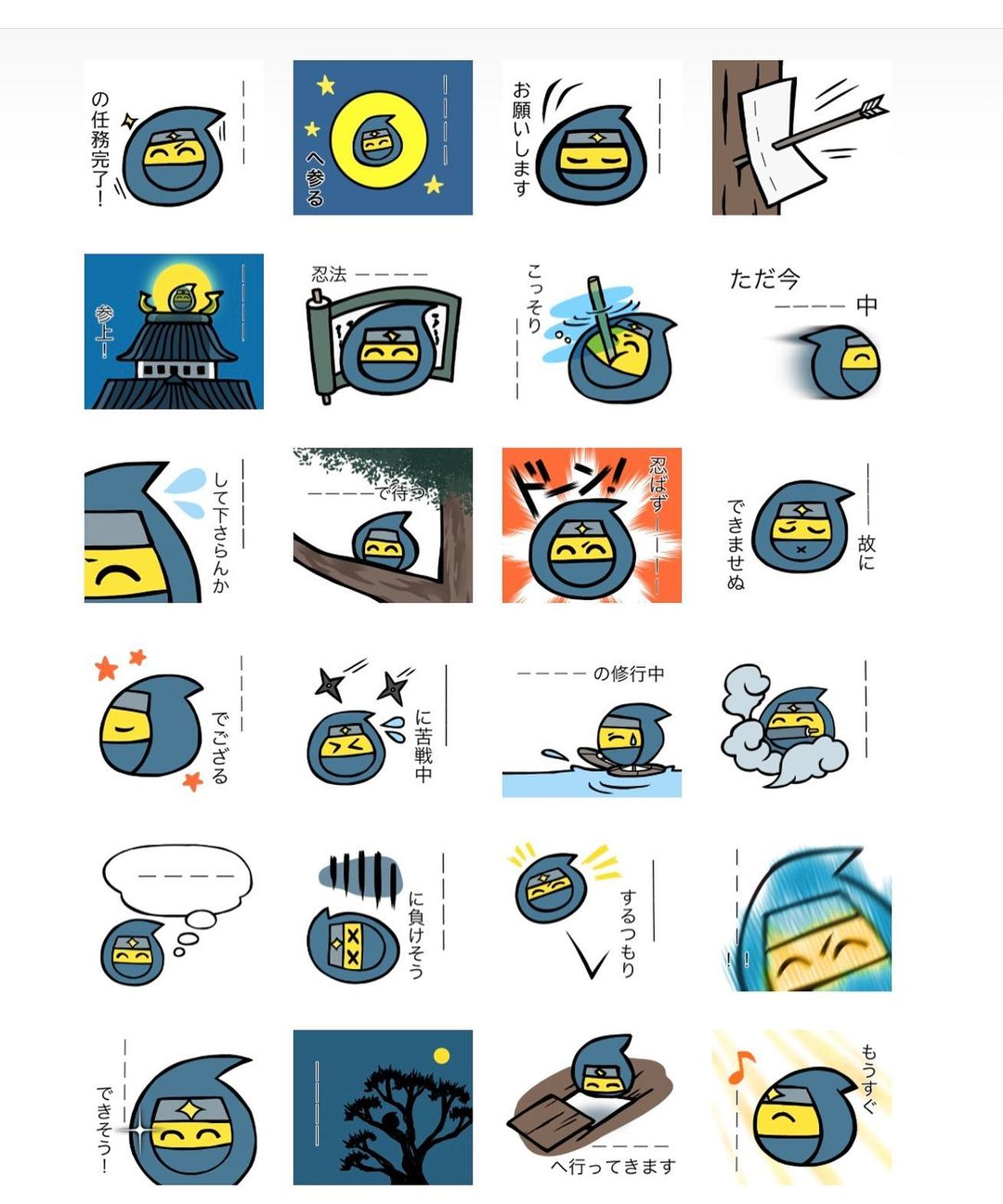
Task: Preview the の任務完了! ninja sticker
Action: tap(174, 137)
